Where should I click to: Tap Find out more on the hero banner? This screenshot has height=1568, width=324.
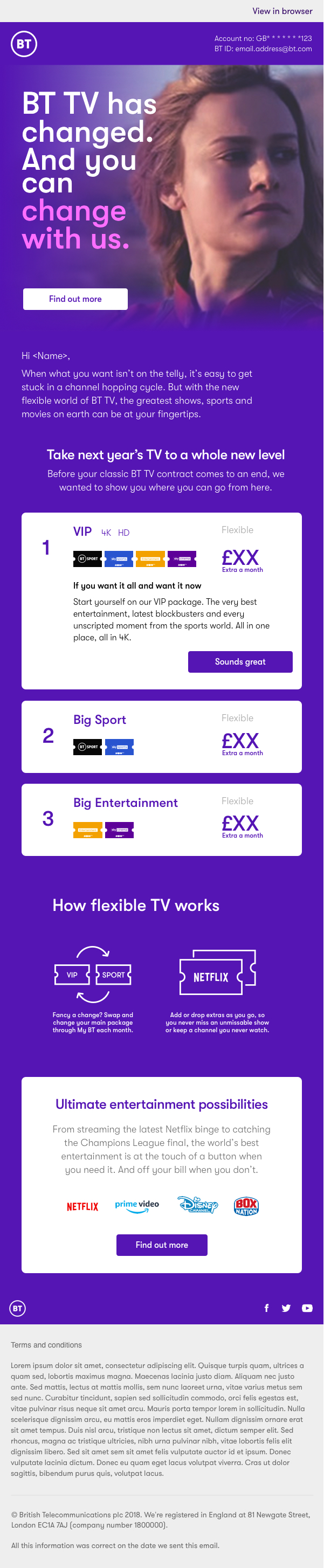75,299
